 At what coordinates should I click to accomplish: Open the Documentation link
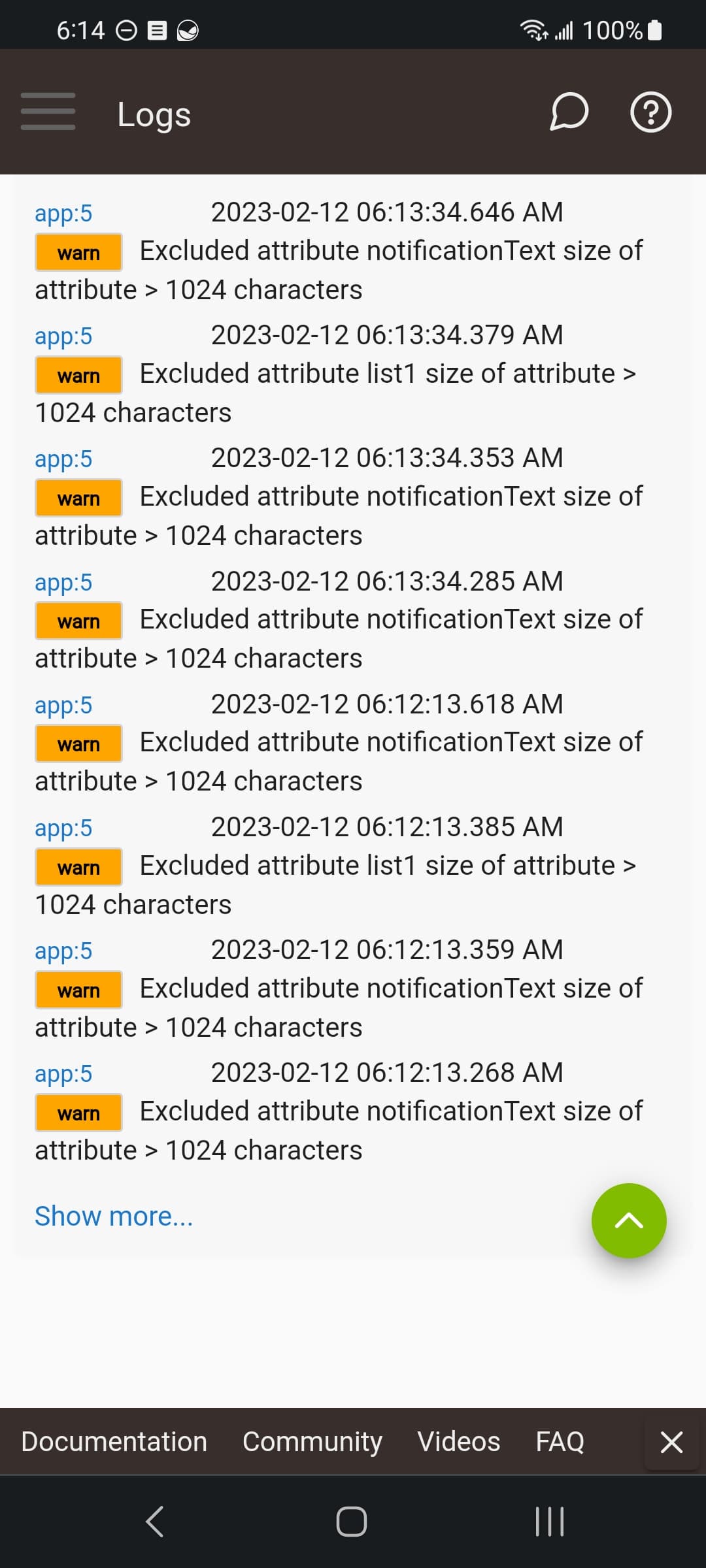coord(114,1441)
